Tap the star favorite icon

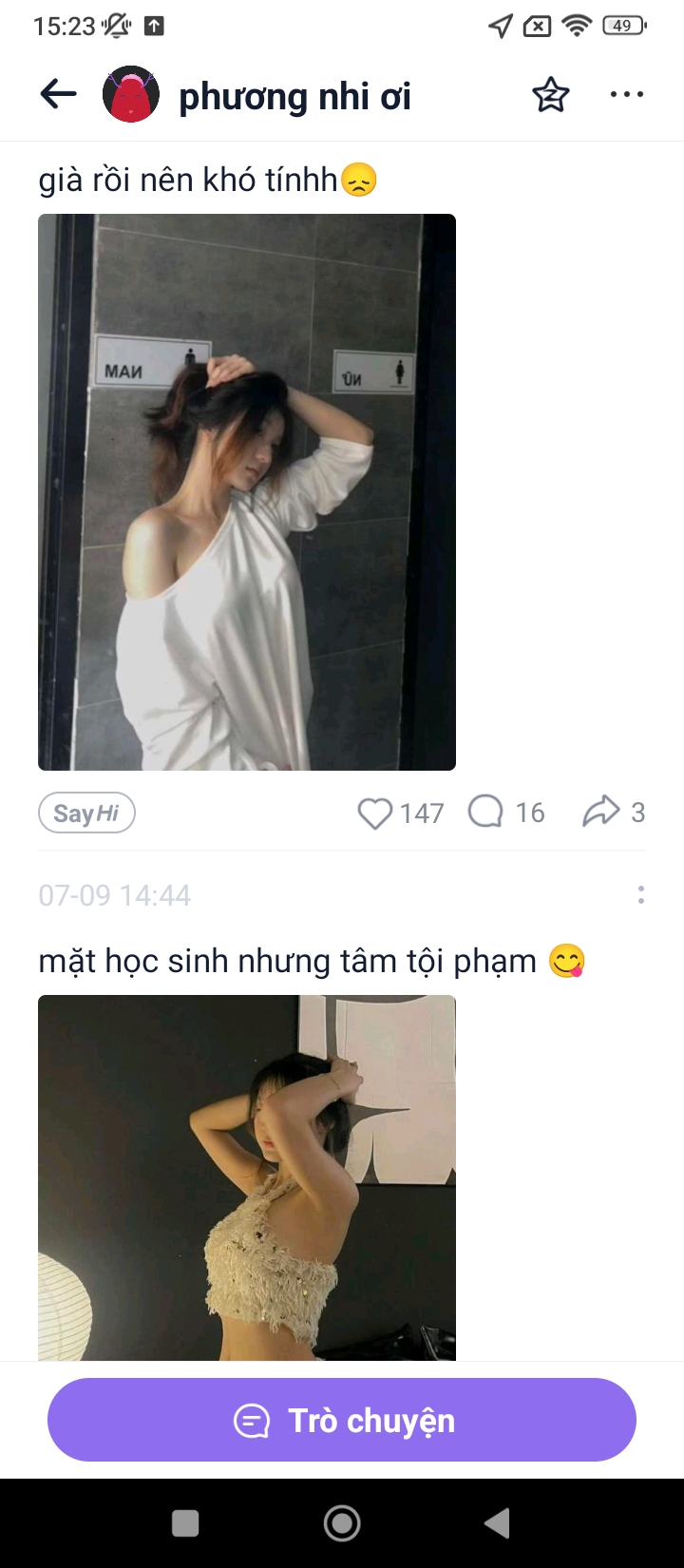550,95
